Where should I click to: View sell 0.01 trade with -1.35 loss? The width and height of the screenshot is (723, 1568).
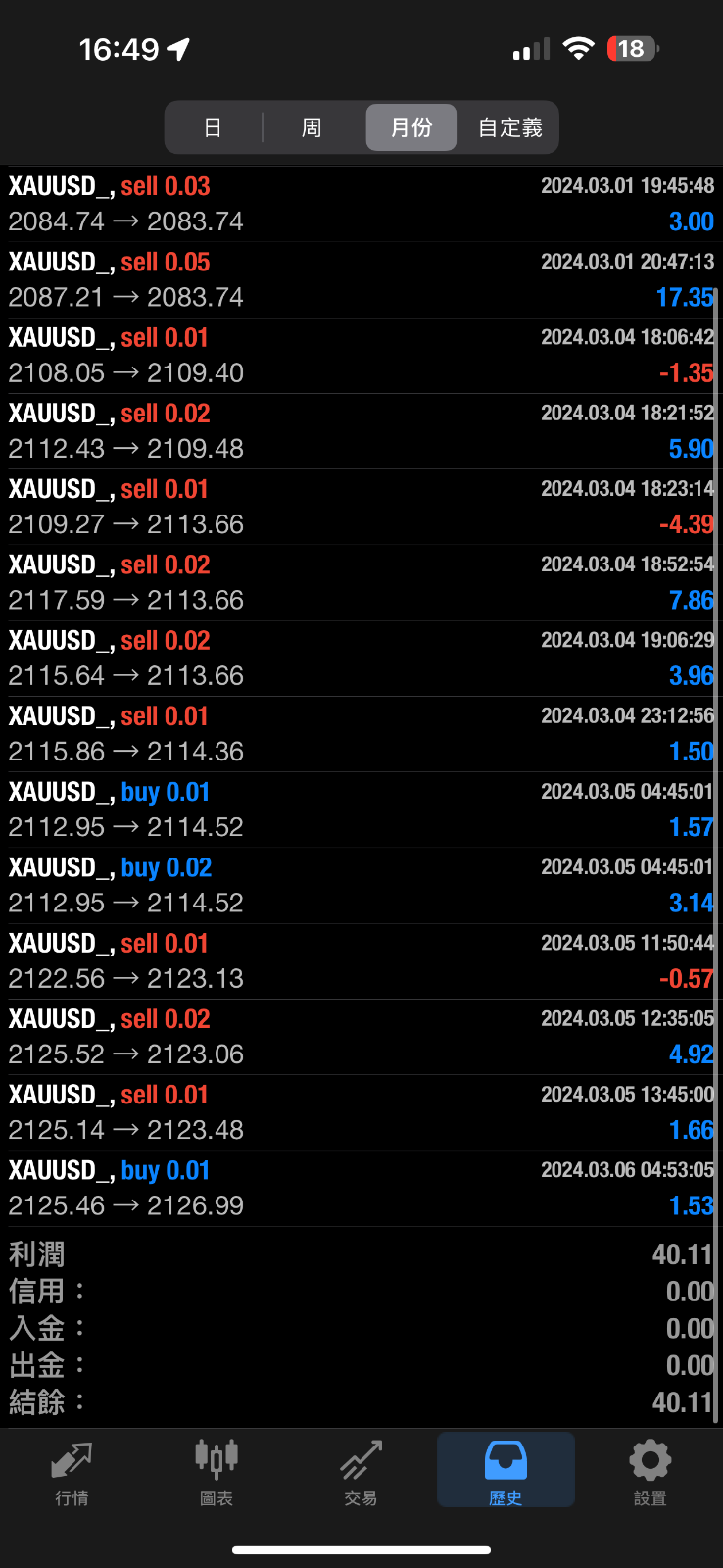tap(361, 355)
